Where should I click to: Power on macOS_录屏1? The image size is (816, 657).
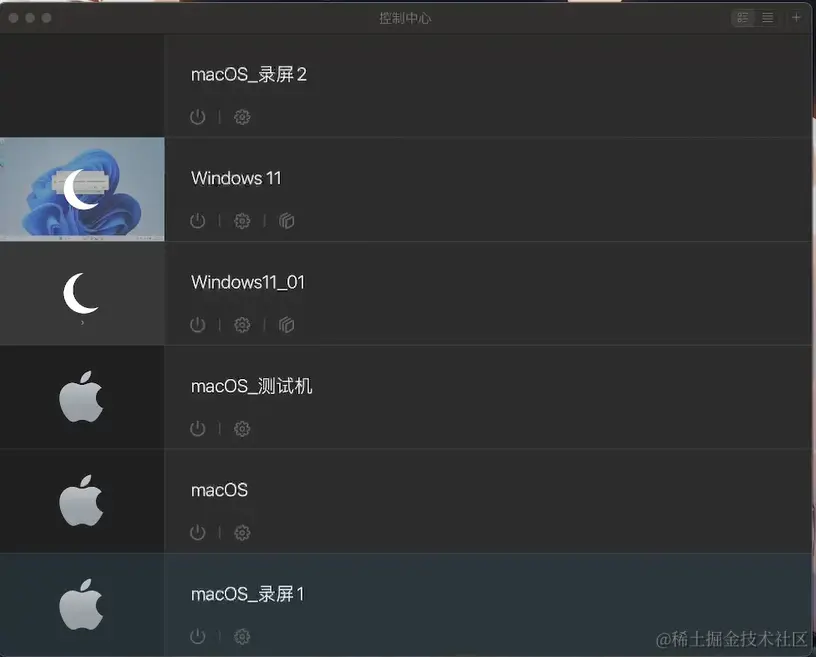pos(198,636)
